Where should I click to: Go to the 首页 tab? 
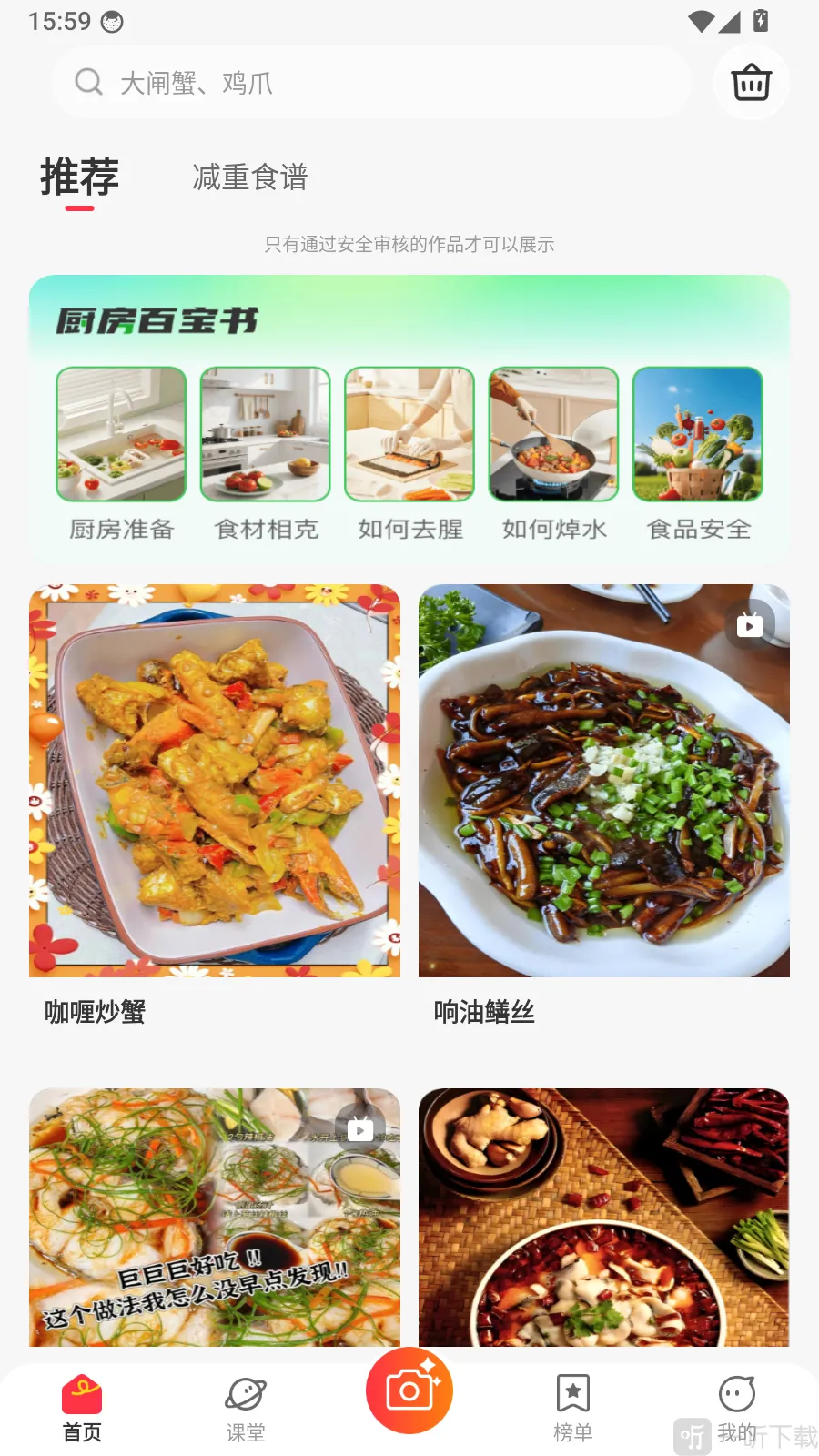point(82,1409)
